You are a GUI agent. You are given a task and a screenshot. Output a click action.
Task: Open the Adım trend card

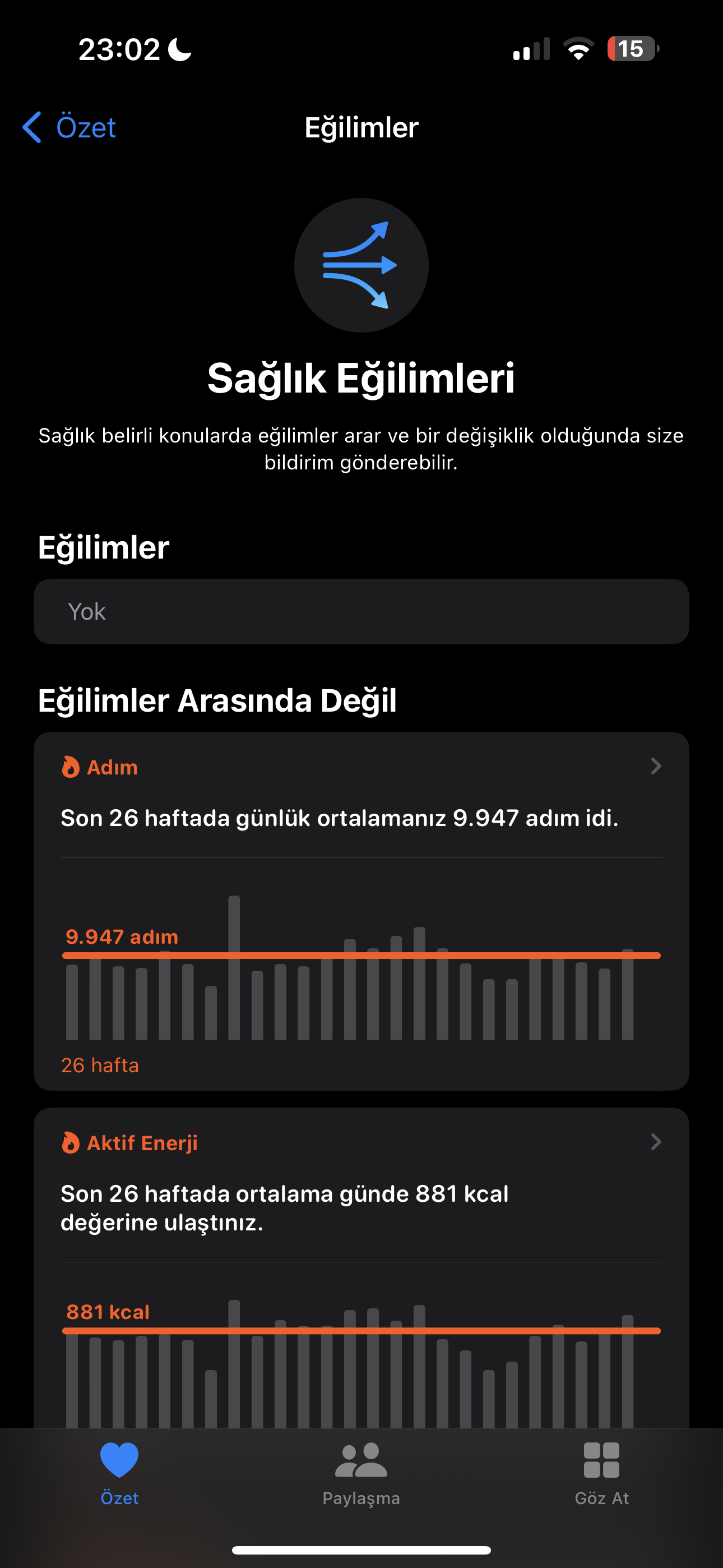tap(361, 911)
